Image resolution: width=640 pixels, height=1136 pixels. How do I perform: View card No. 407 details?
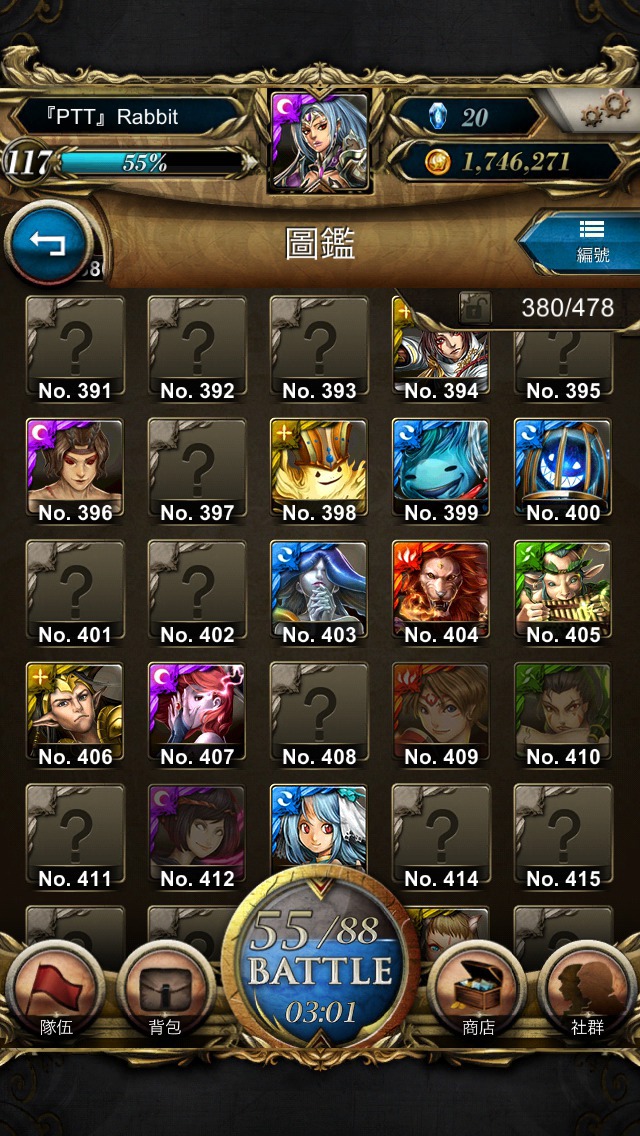[x=197, y=712]
